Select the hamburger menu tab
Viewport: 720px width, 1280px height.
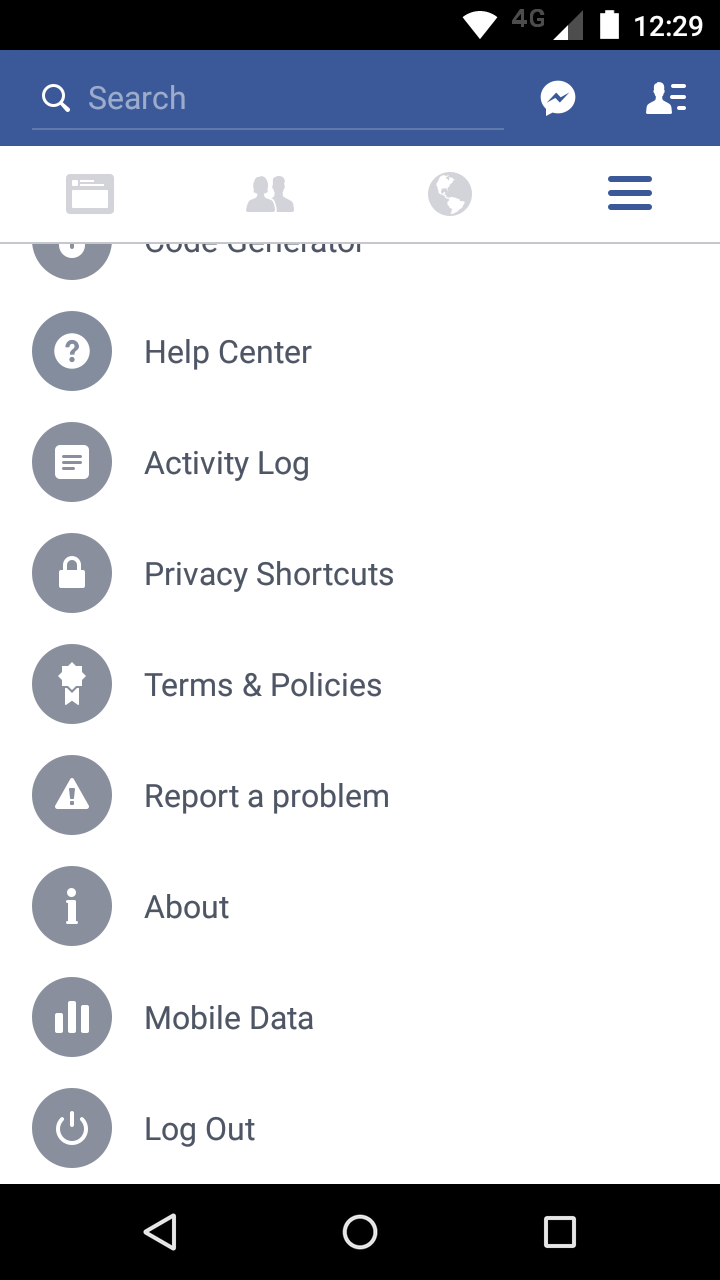[630, 194]
